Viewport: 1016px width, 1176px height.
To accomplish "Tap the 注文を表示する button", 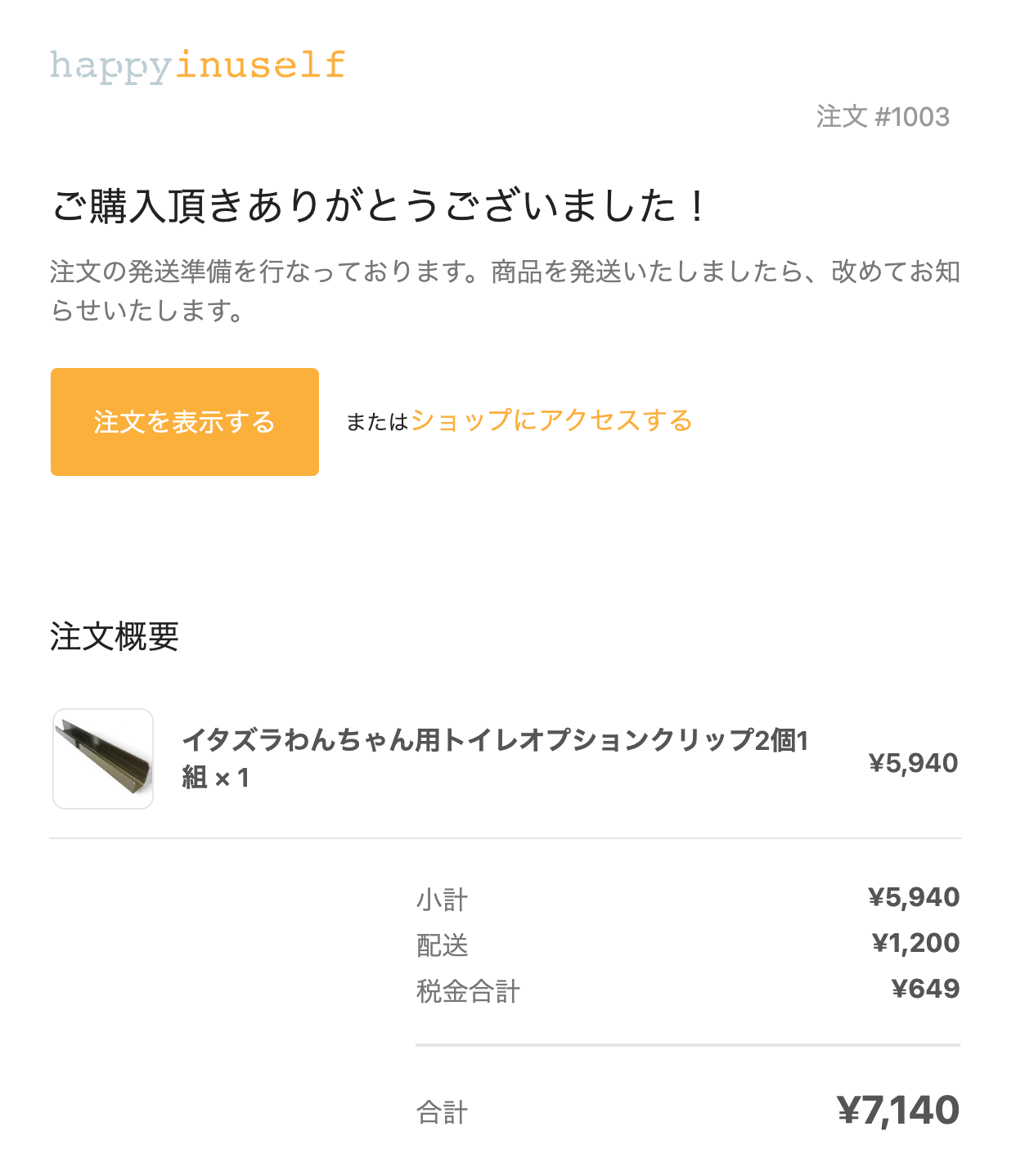I will [x=185, y=422].
